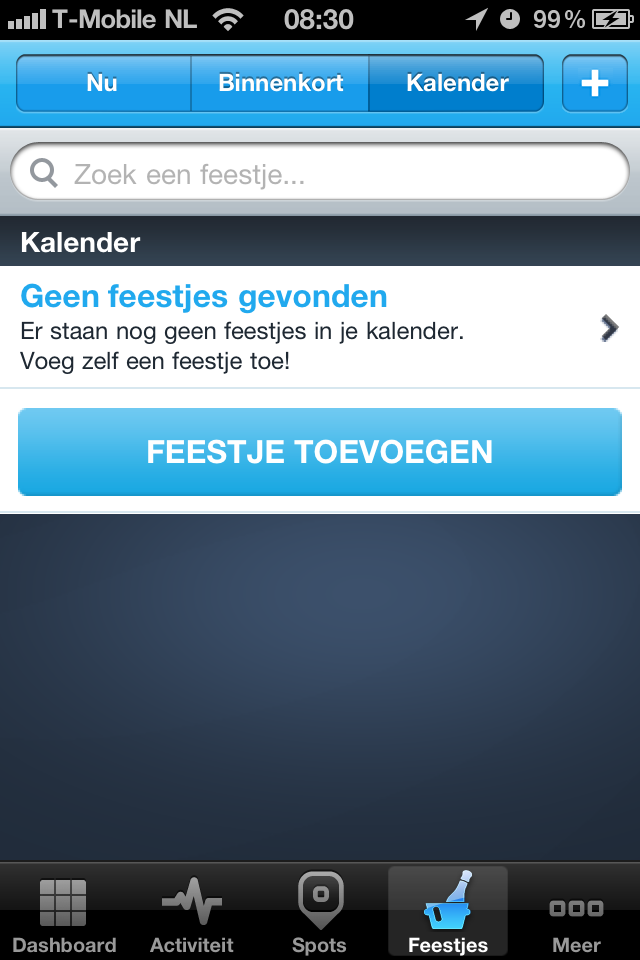Image resolution: width=640 pixels, height=960 pixels.
Task: Open the Activiteit tab
Action: pyautogui.click(x=192, y=912)
